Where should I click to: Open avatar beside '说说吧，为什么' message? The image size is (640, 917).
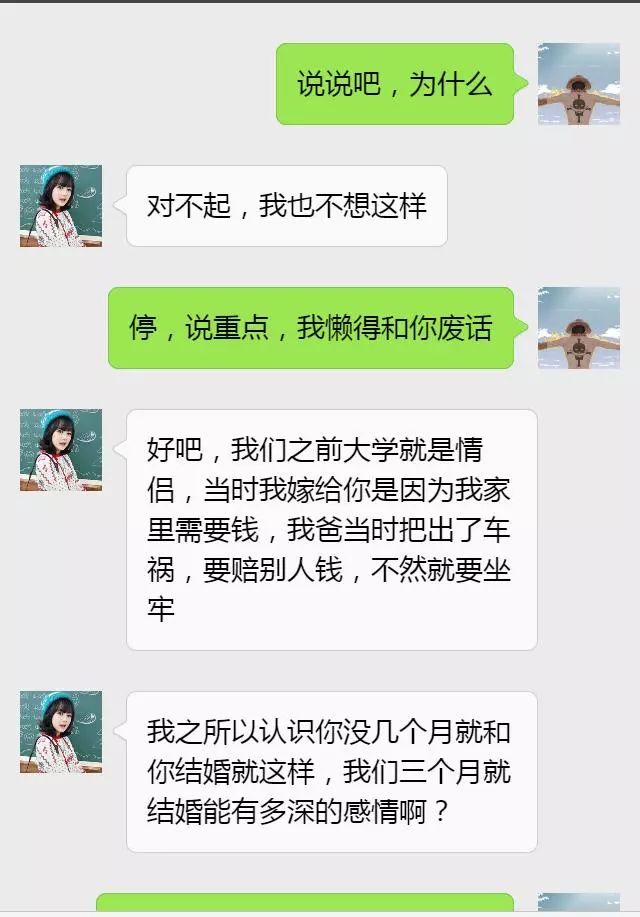(x=578, y=84)
